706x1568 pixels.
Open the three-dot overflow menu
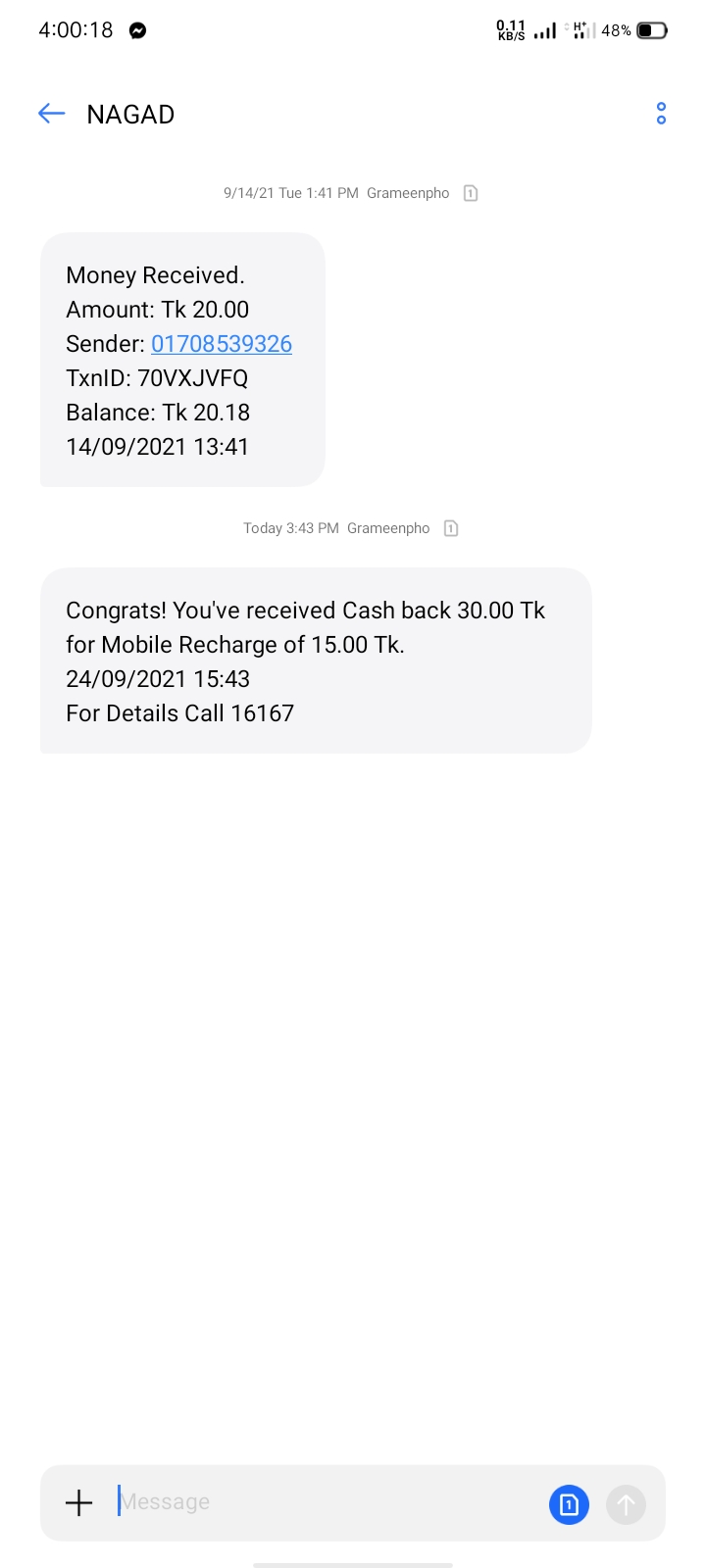[661, 114]
